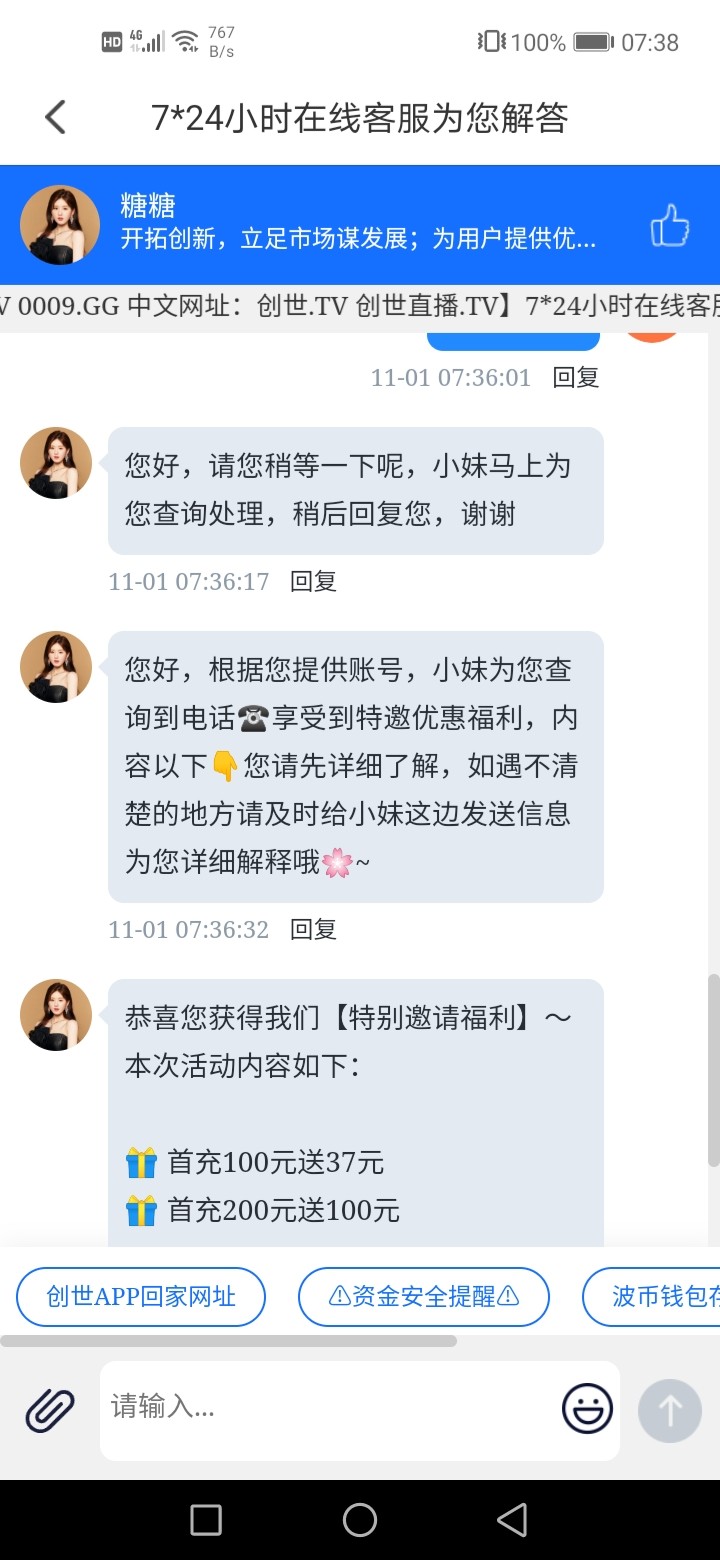Tap 回复 under the 07:36:01 message
This screenshot has width=720, height=1560.
coord(576,377)
